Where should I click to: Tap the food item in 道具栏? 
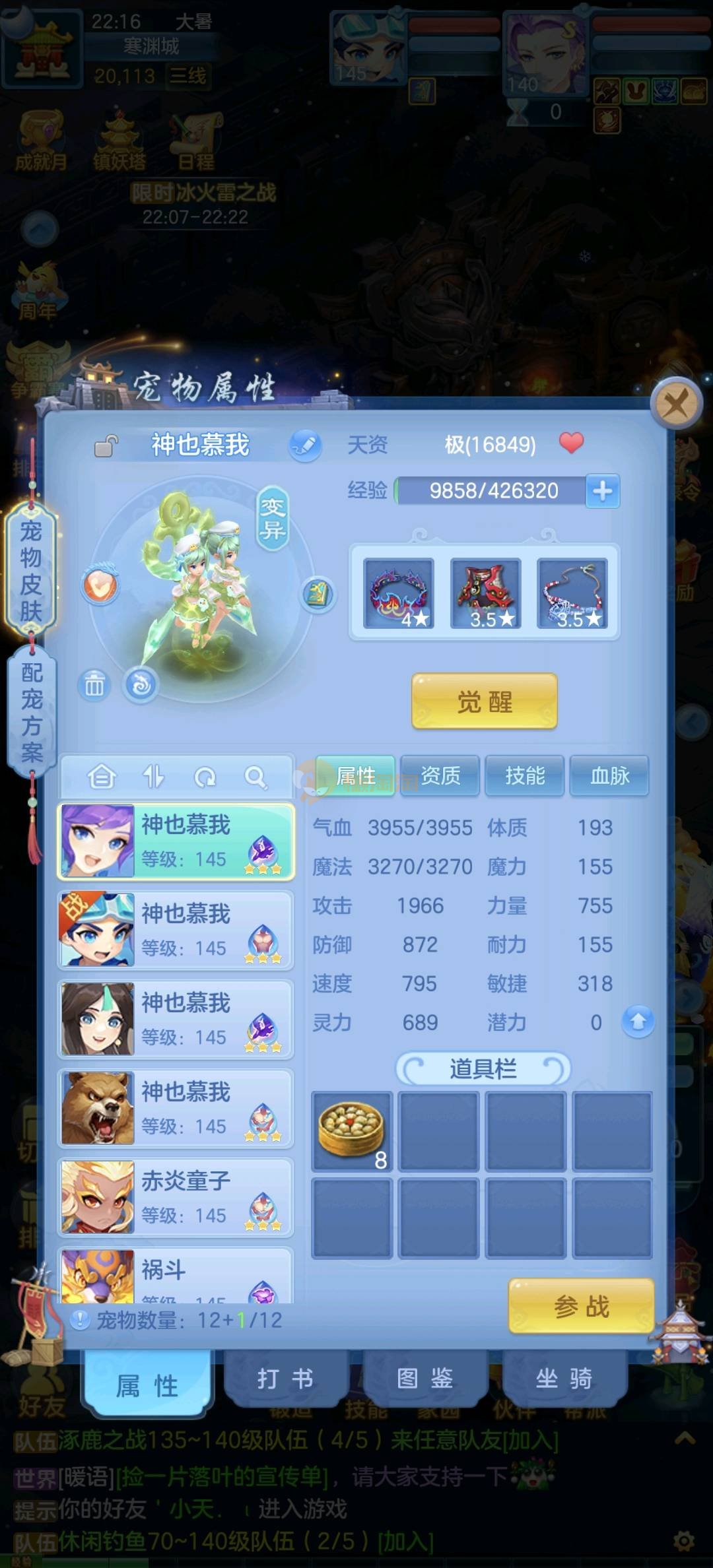point(352,1131)
